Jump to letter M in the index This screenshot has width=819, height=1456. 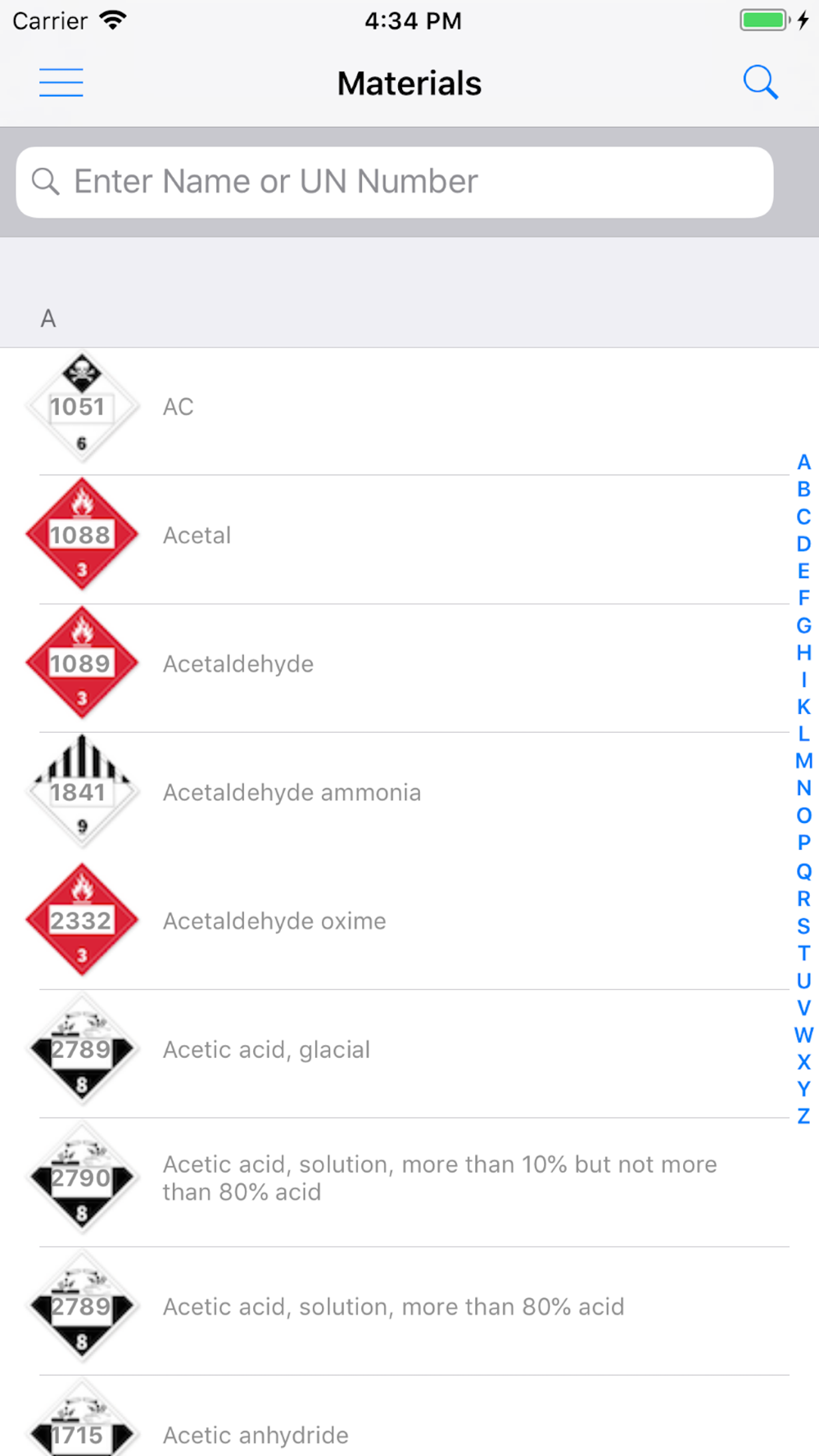pos(803,762)
